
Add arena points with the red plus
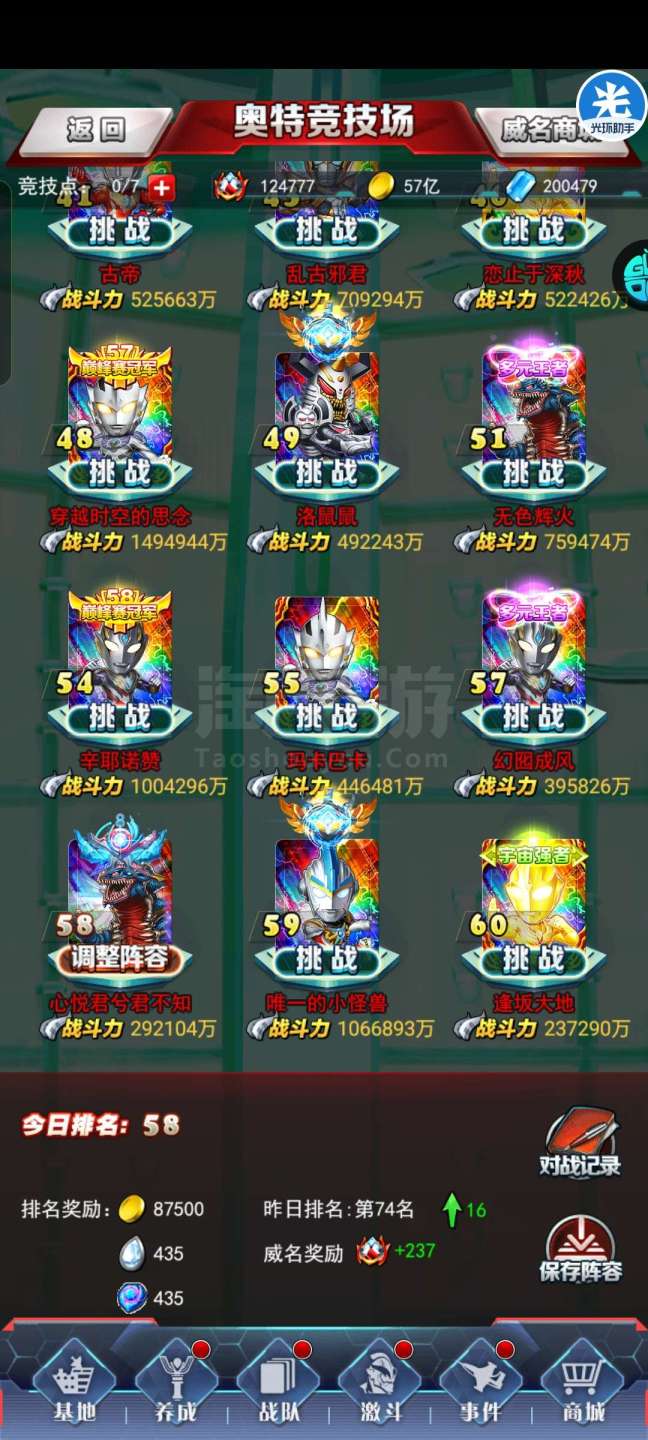(x=163, y=186)
